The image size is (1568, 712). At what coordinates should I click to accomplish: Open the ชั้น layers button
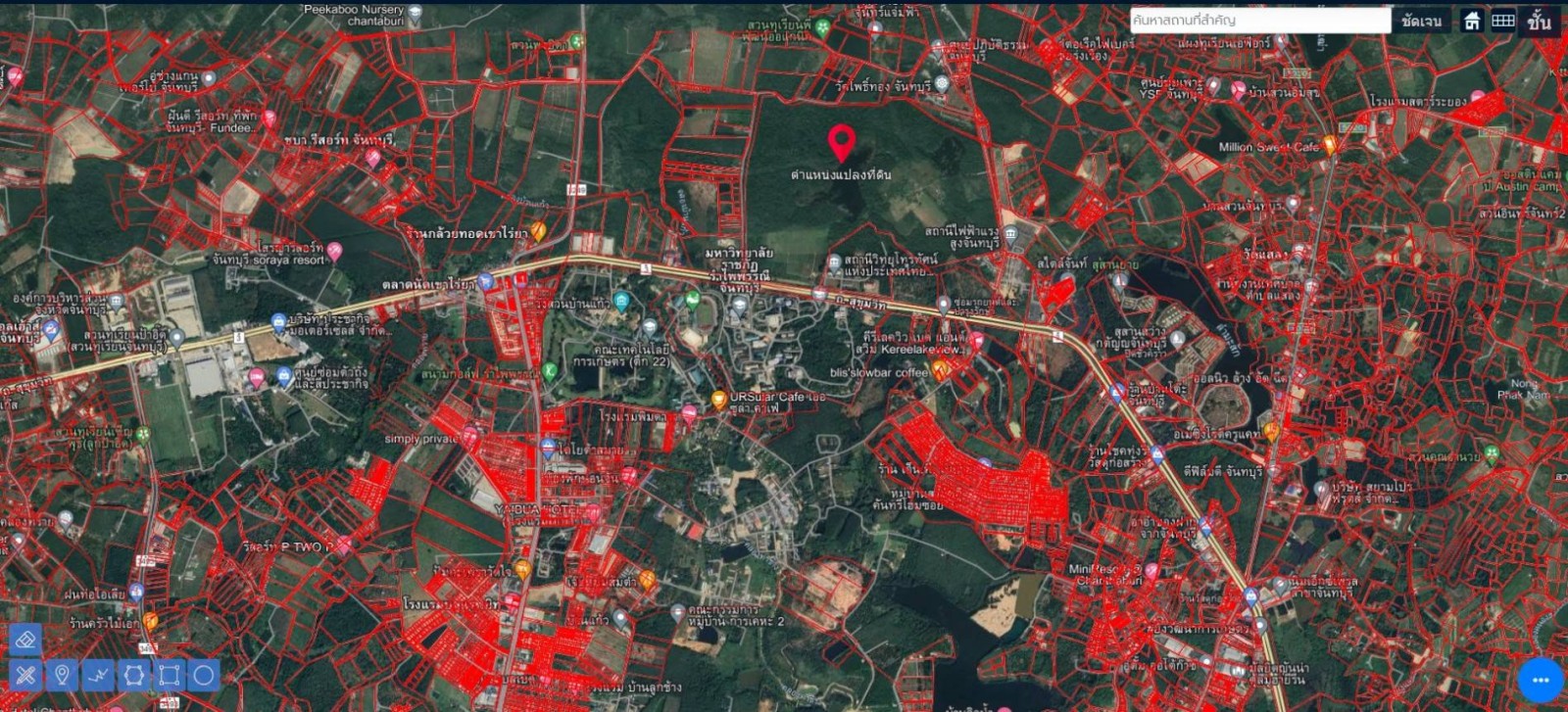[x=1540, y=21]
